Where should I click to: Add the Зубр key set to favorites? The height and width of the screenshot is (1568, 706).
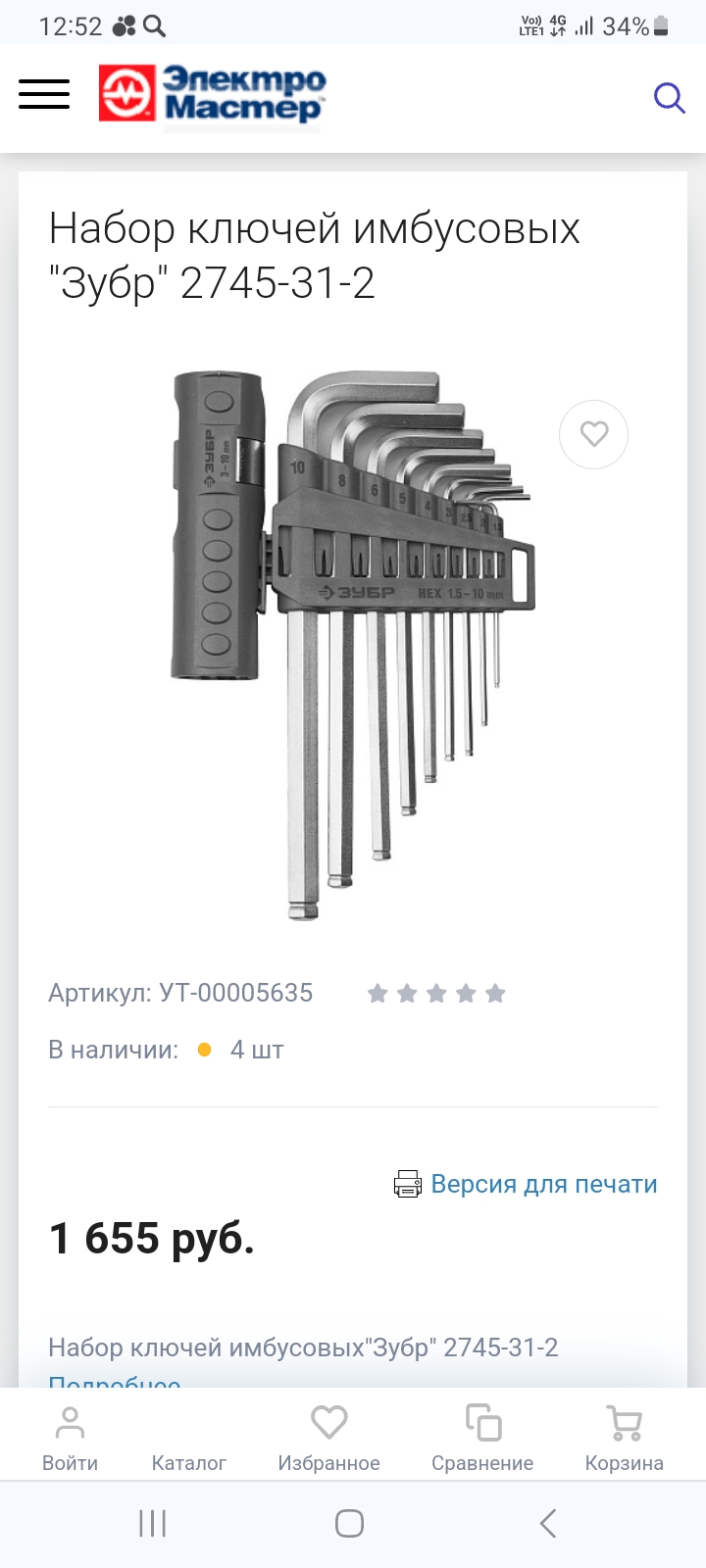pos(593,434)
